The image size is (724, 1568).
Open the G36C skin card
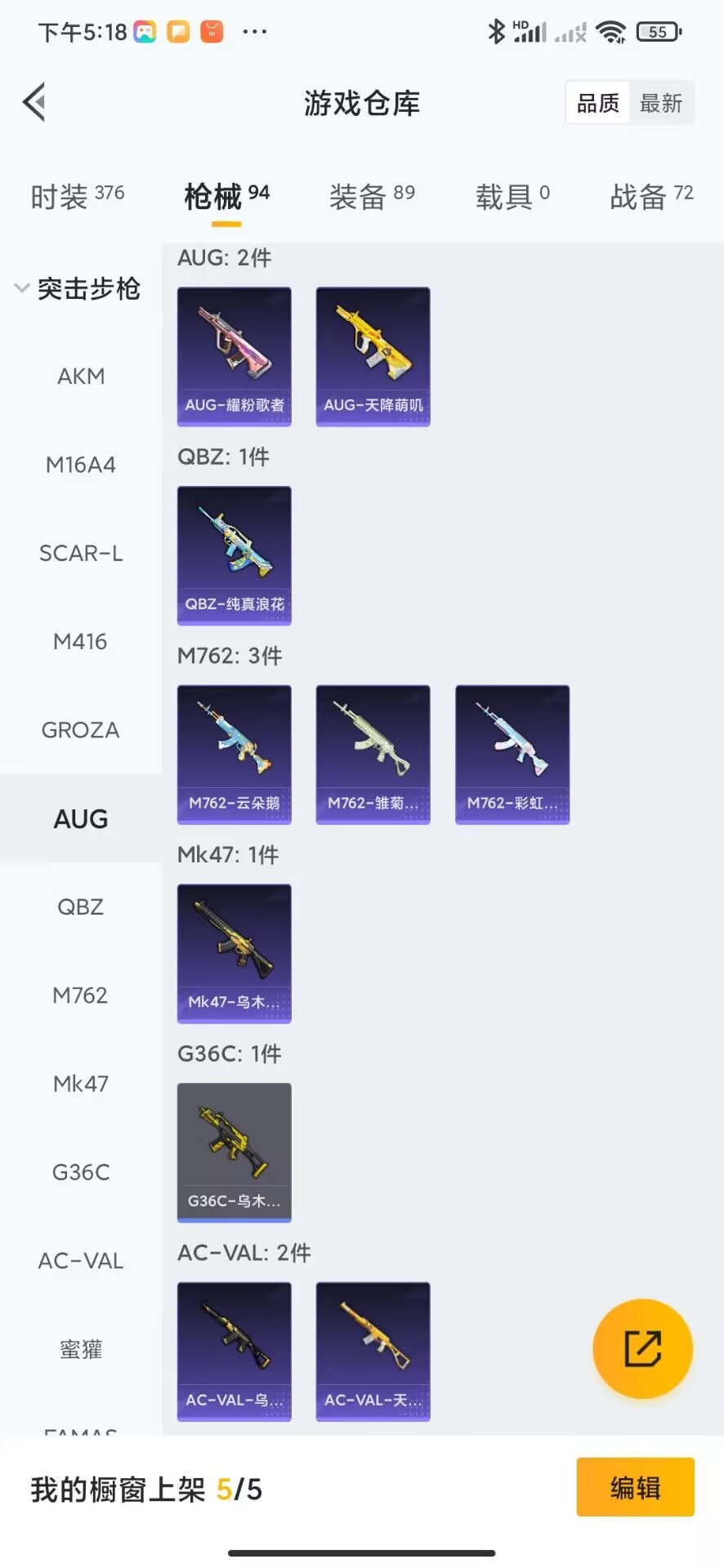[x=235, y=1152]
